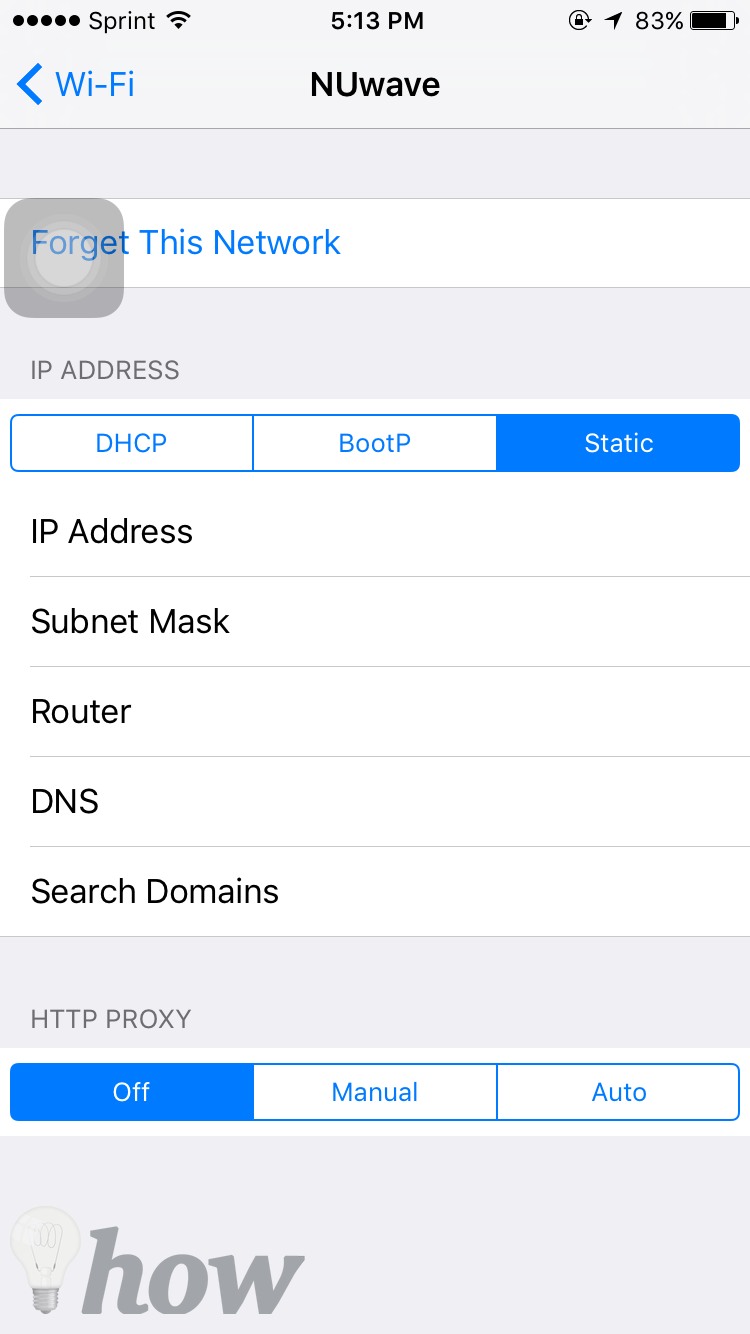Switch HTTP proxy to Auto
This screenshot has width=750, height=1334.
tap(618, 1092)
